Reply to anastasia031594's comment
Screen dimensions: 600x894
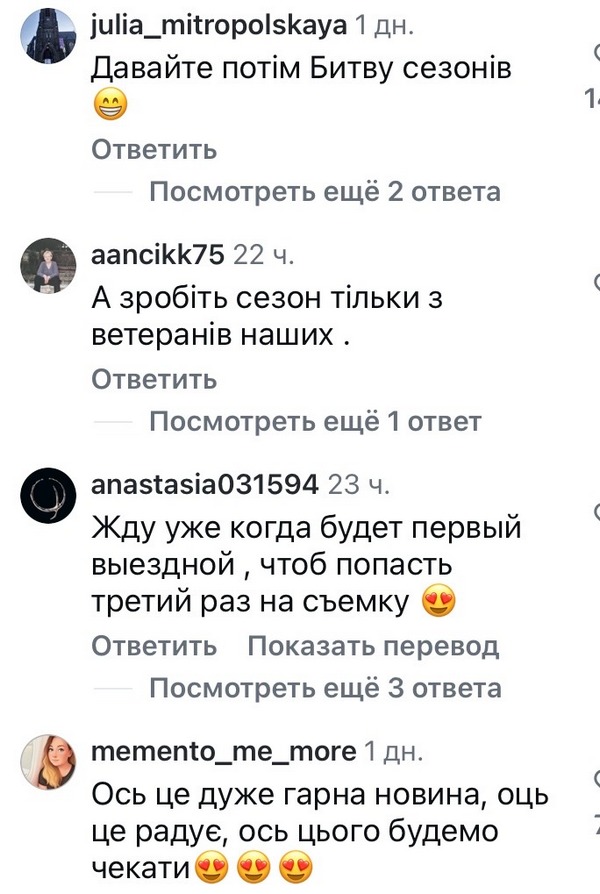pyautogui.click(x=154, y=646)
